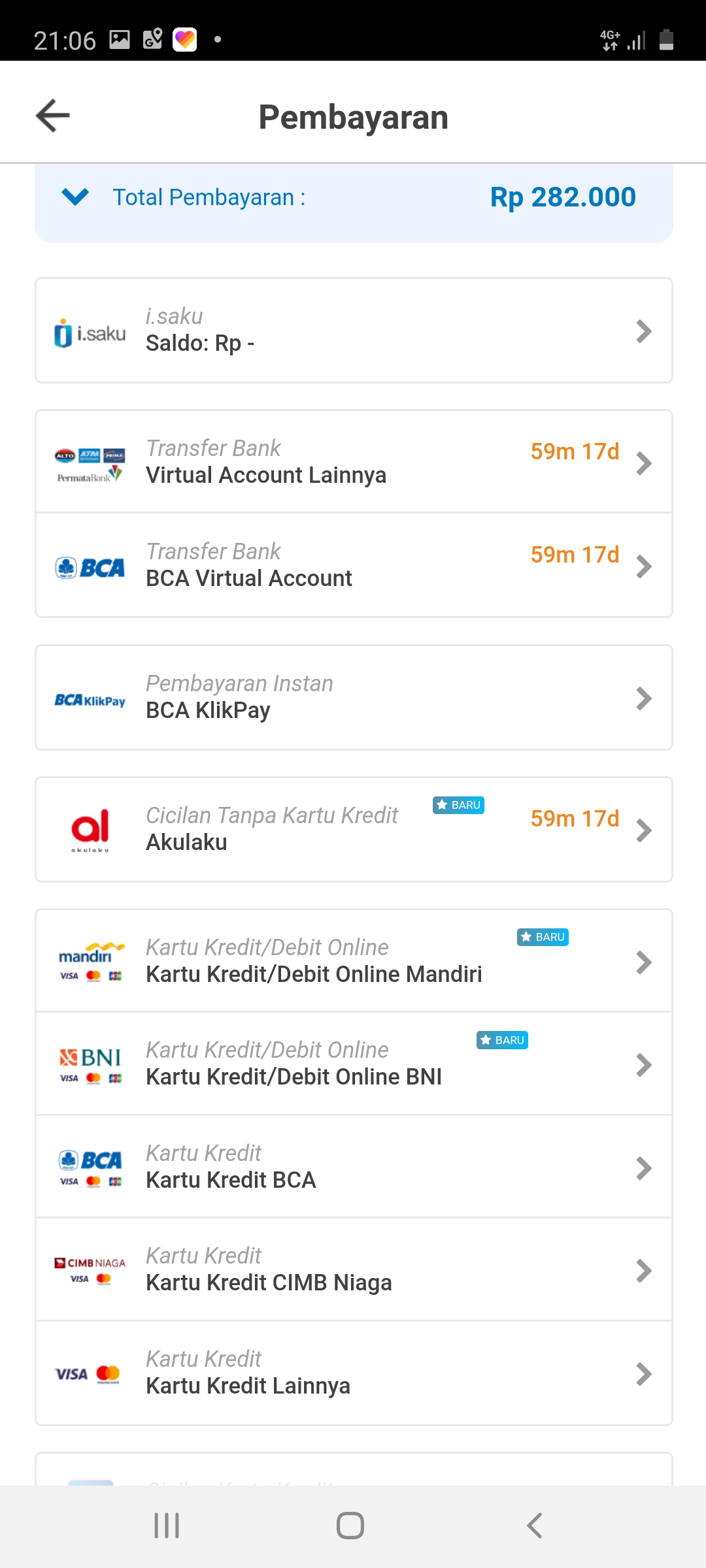Select Akulaku installment option
Screen dimensions: 706x1568
[353, 830]
